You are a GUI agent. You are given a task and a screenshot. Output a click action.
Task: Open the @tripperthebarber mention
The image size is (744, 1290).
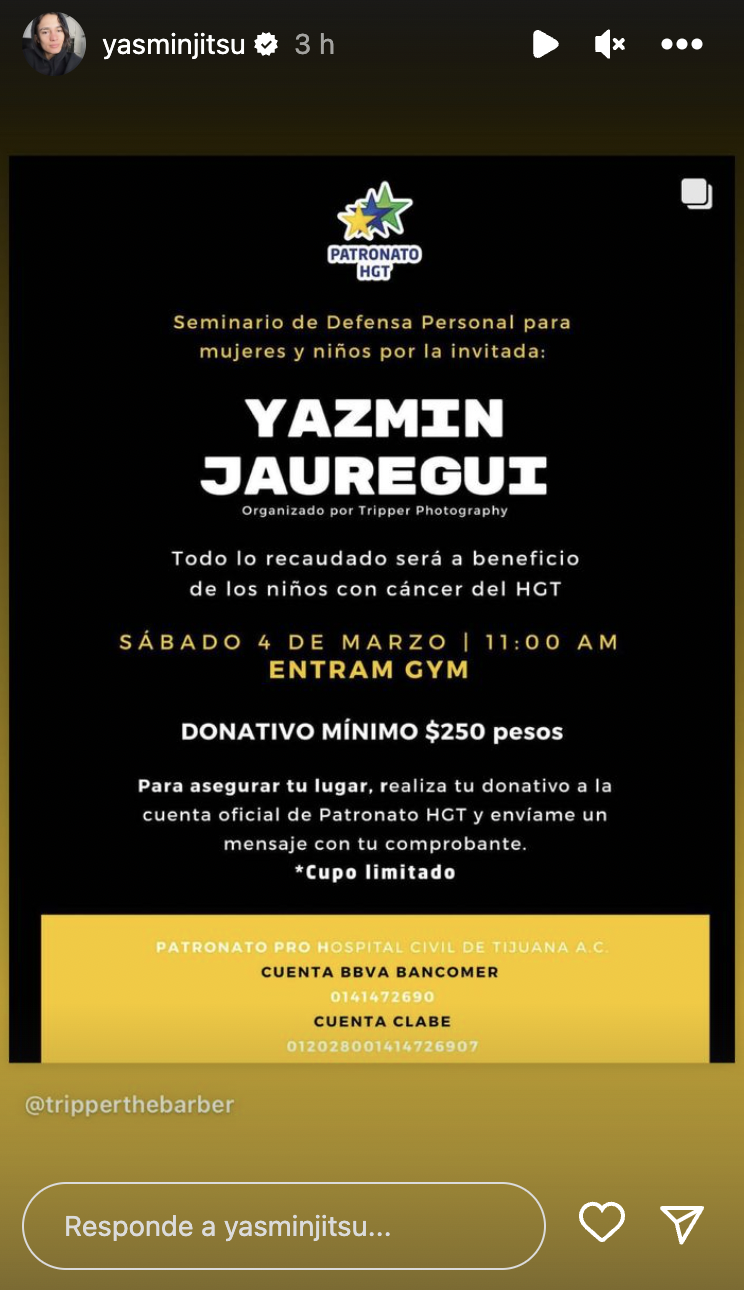pyautogui.click(x=130, y=1106)
